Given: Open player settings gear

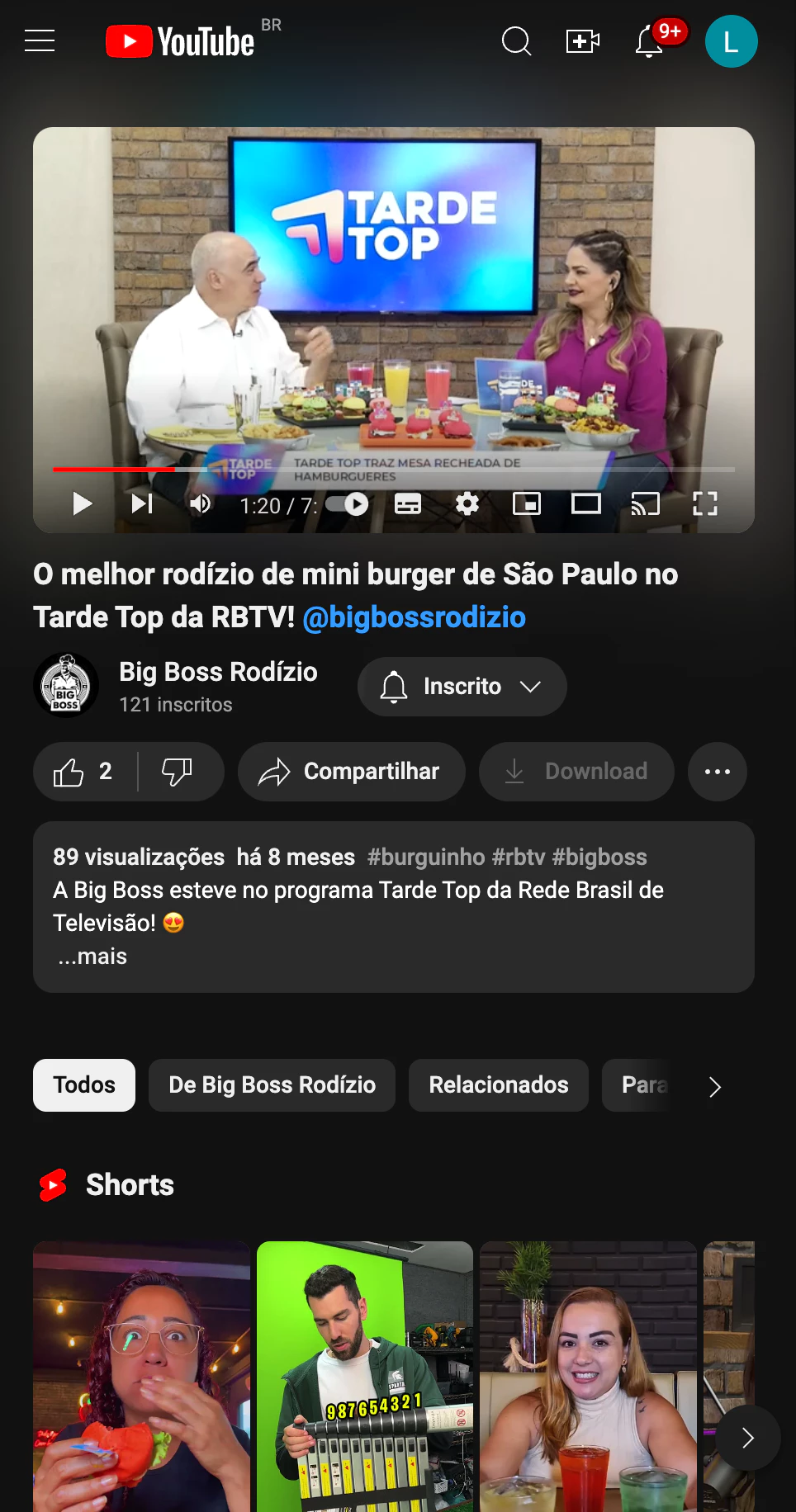Looking at the screenshot, I should click(467, 503).
